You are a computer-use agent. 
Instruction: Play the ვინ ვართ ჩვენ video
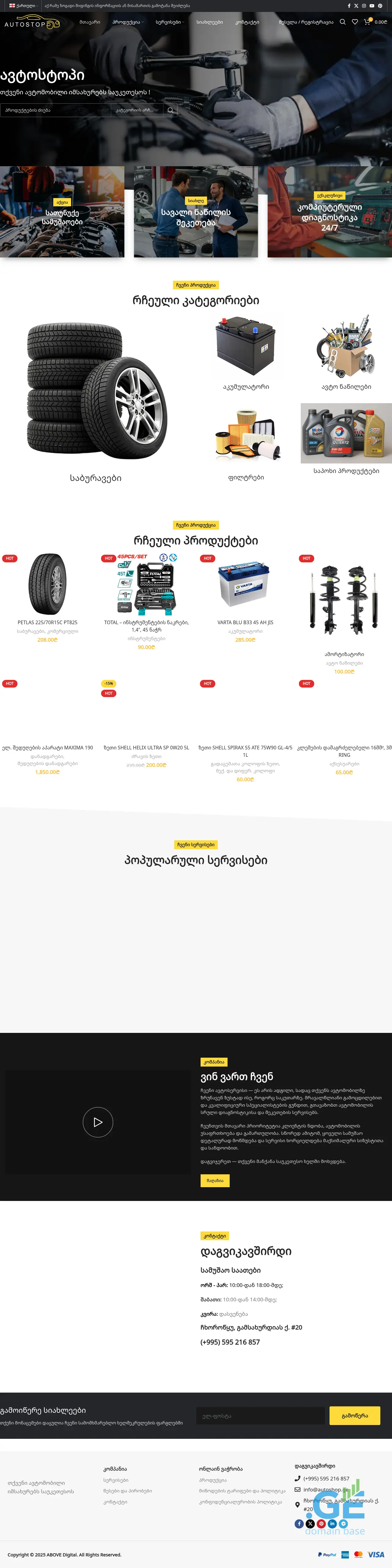pos(98,1122)
